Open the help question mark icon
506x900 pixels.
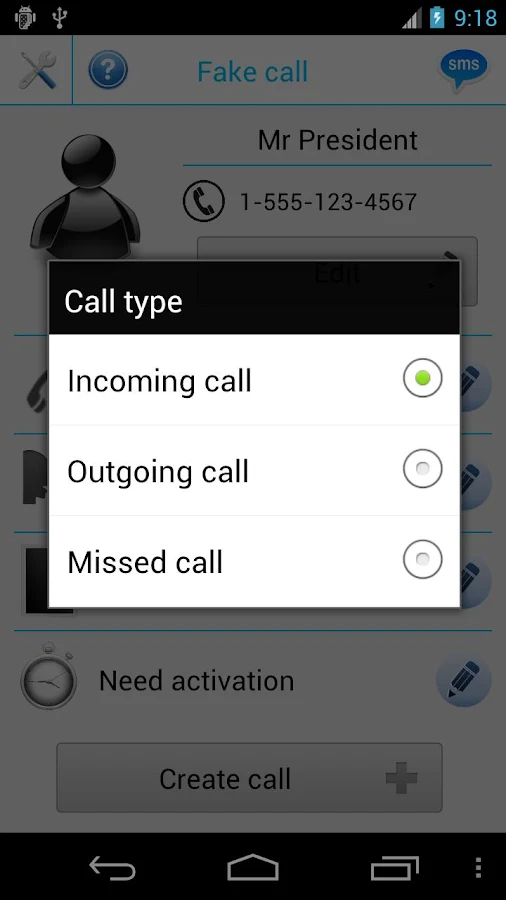tap(108, 70)
